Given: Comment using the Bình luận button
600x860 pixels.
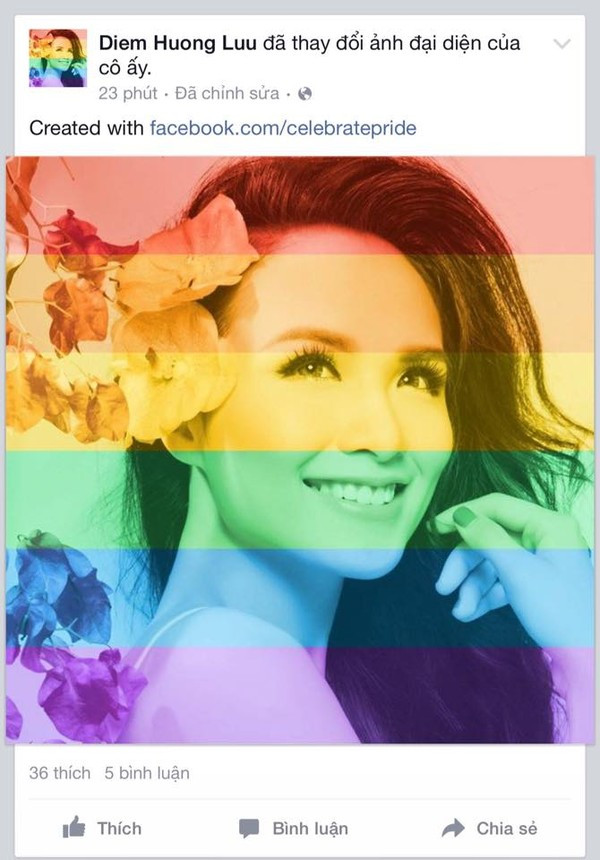Looking at the screenshot, I should (x=294, y=828).
